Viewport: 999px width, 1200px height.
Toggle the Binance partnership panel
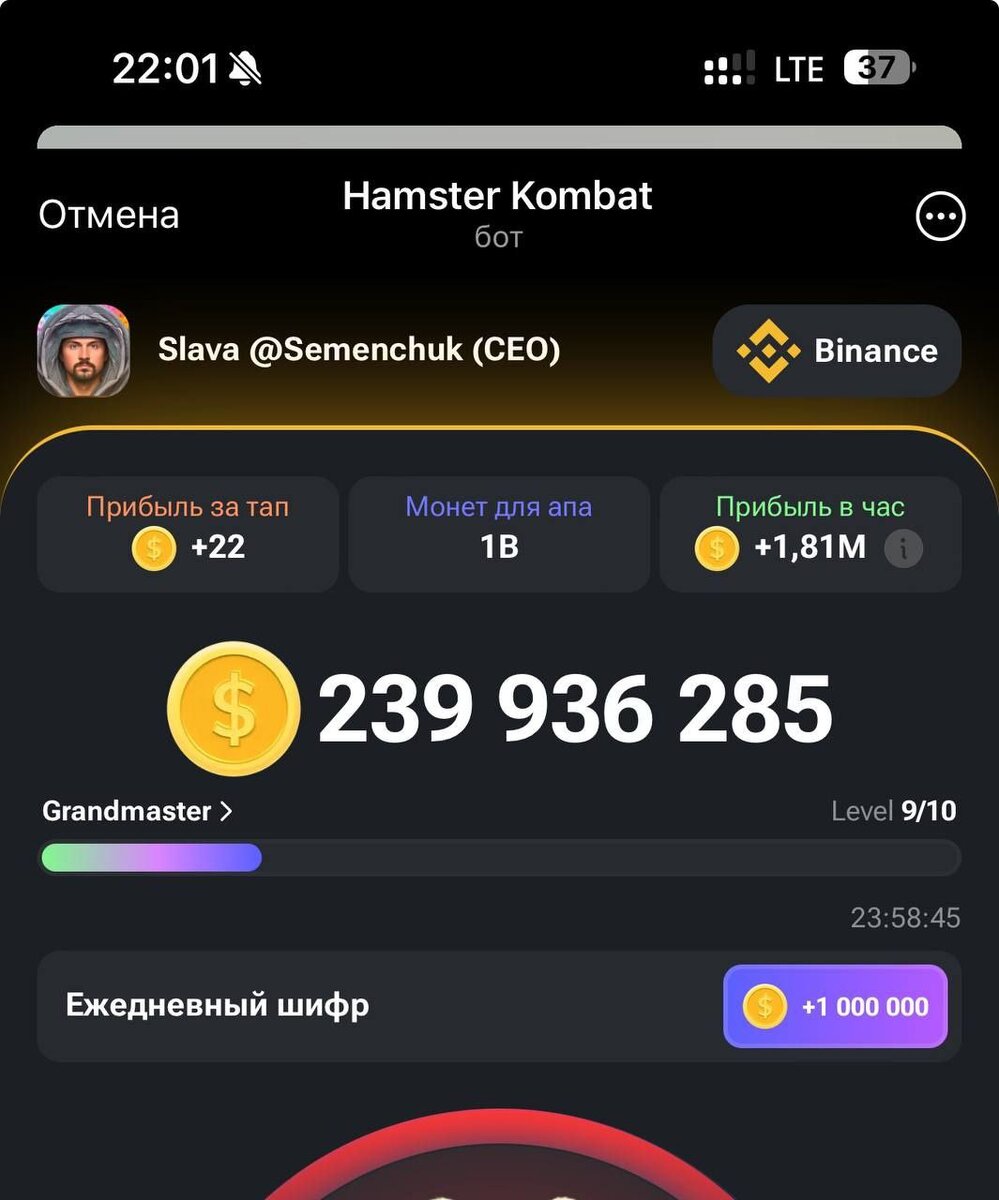coord(836,350)
